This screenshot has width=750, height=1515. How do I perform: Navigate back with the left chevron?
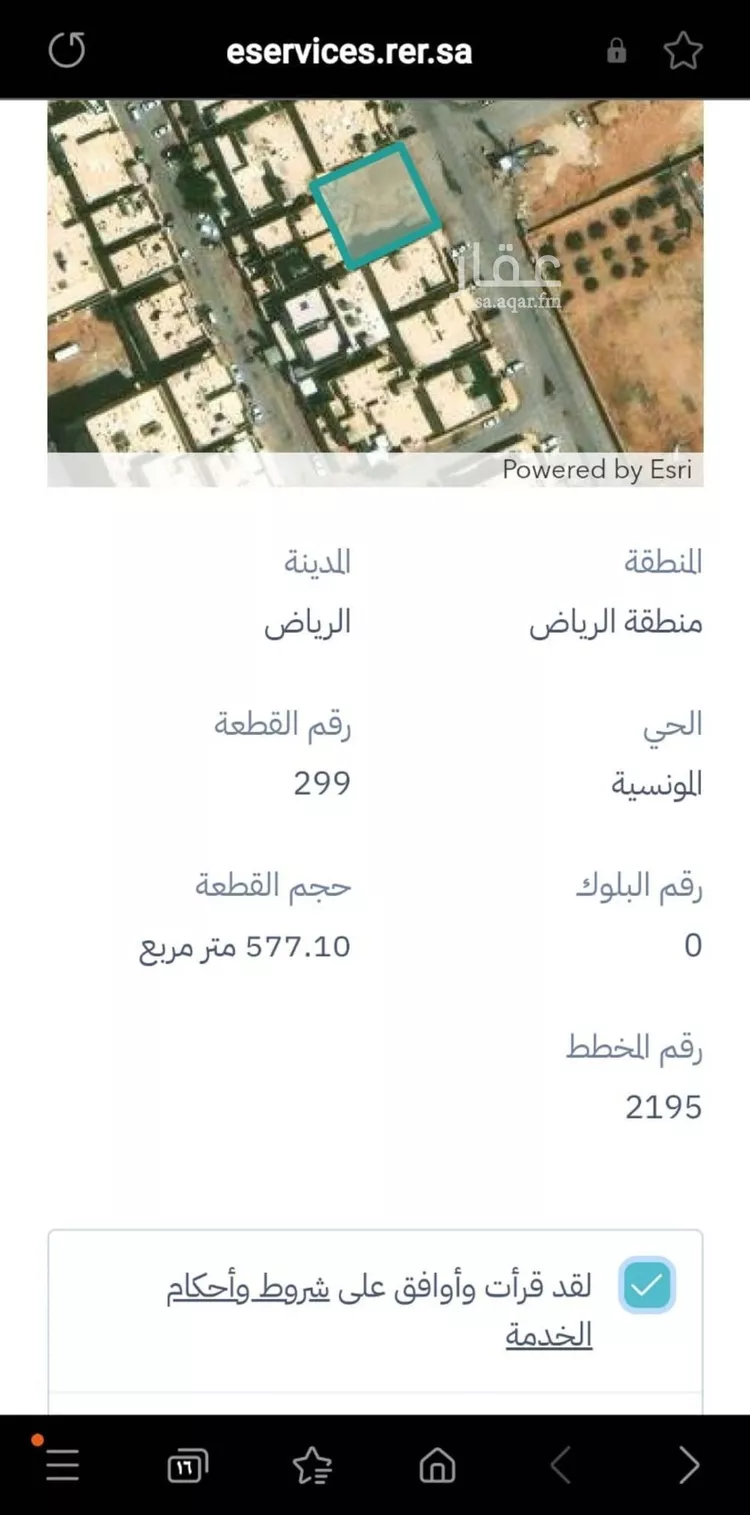coord(561,1463)
